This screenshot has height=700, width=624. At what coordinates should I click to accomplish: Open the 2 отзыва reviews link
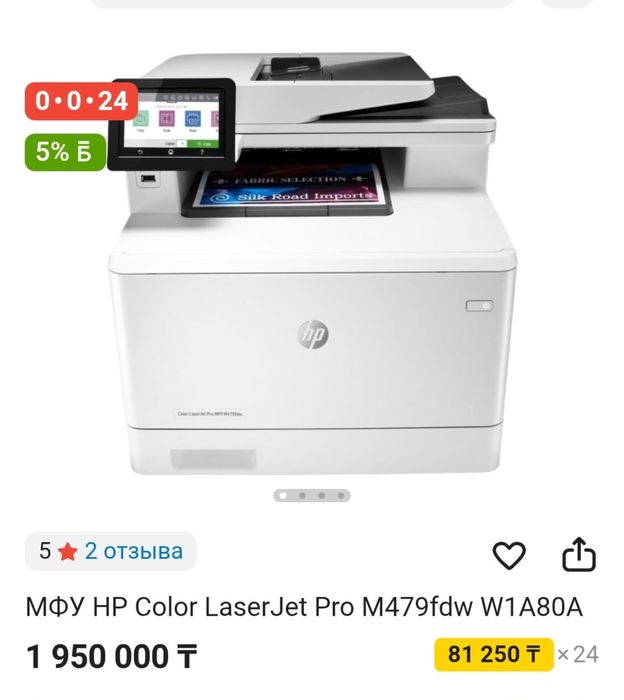[x=133, y=551]
